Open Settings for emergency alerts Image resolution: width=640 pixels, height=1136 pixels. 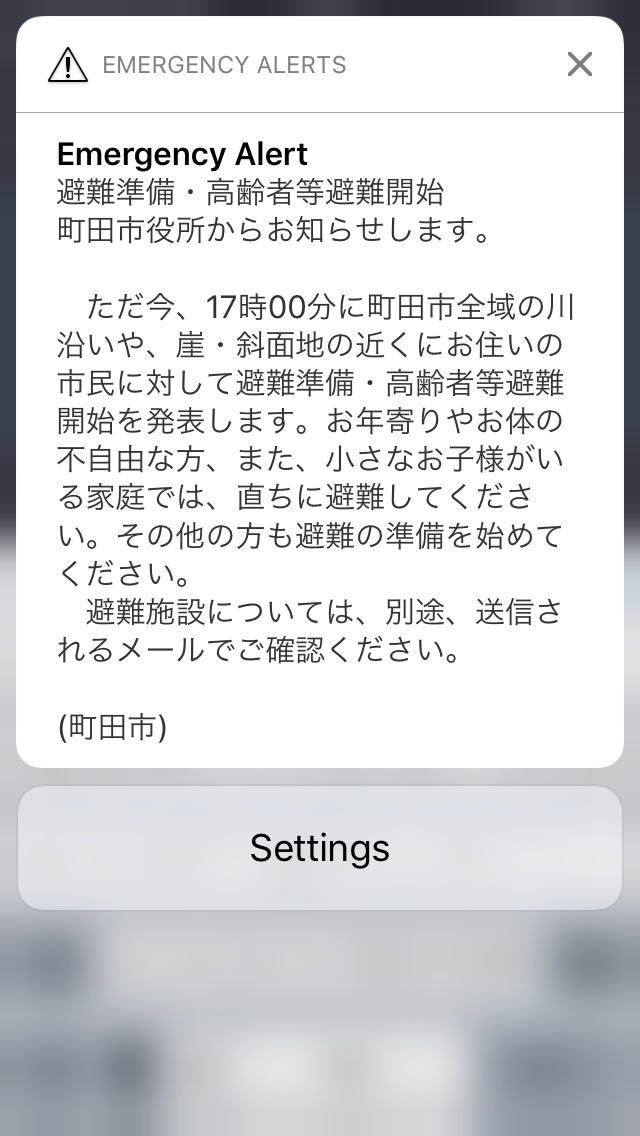click(x=320, y=848)
